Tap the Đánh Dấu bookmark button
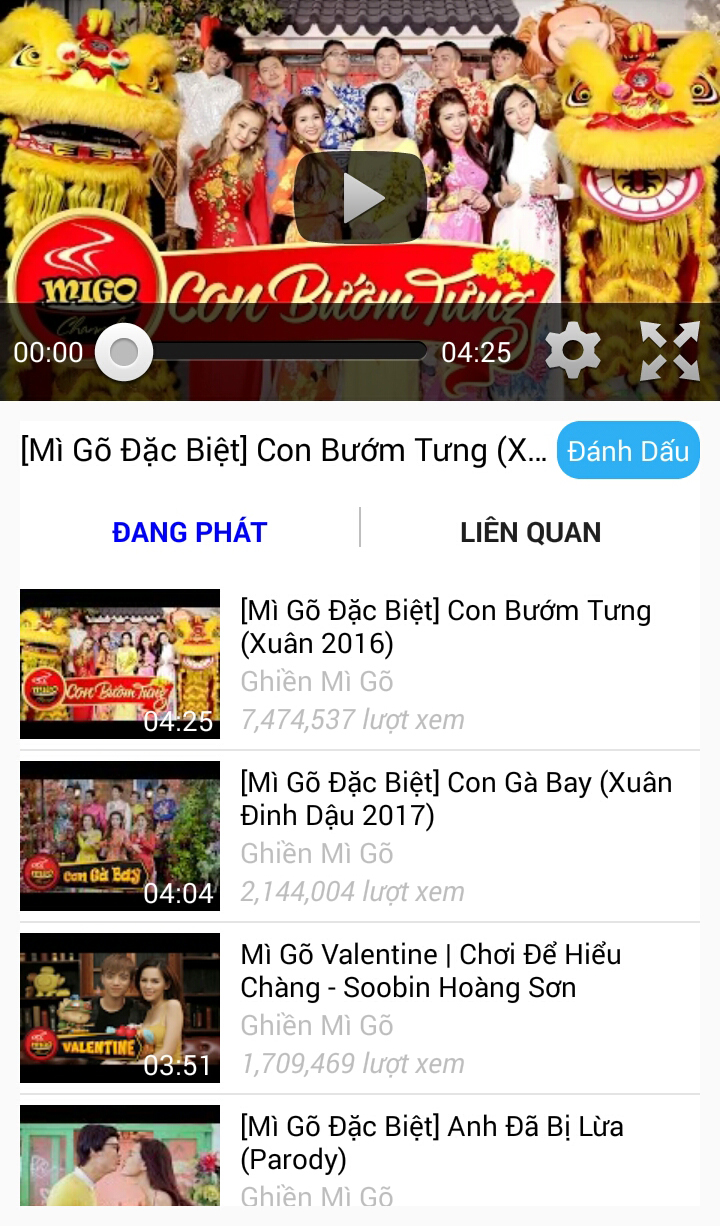Viewport: 720px width, 1226px height. click(x=628, y=450)
